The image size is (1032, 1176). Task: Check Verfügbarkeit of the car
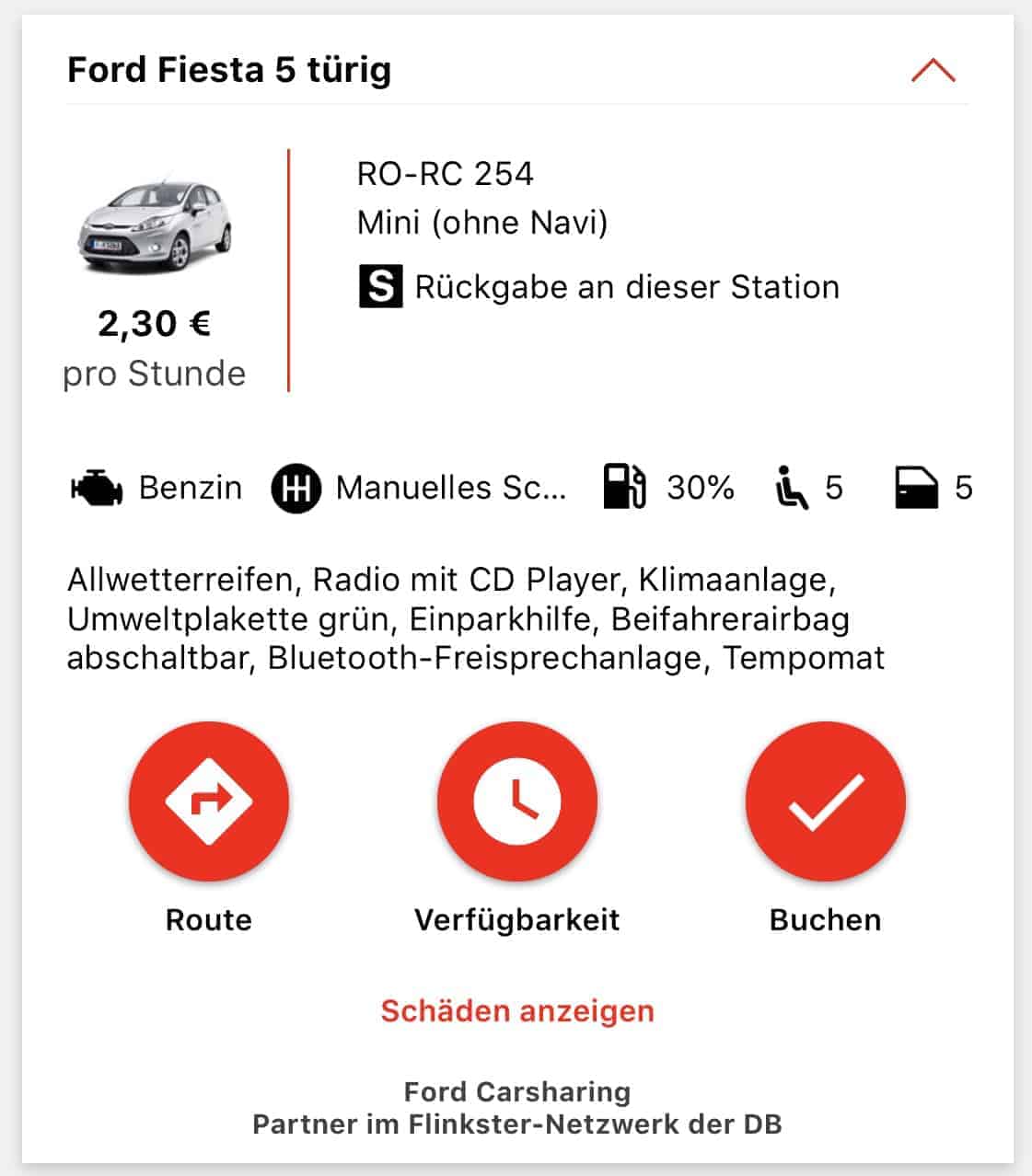(x=516, y=801)
